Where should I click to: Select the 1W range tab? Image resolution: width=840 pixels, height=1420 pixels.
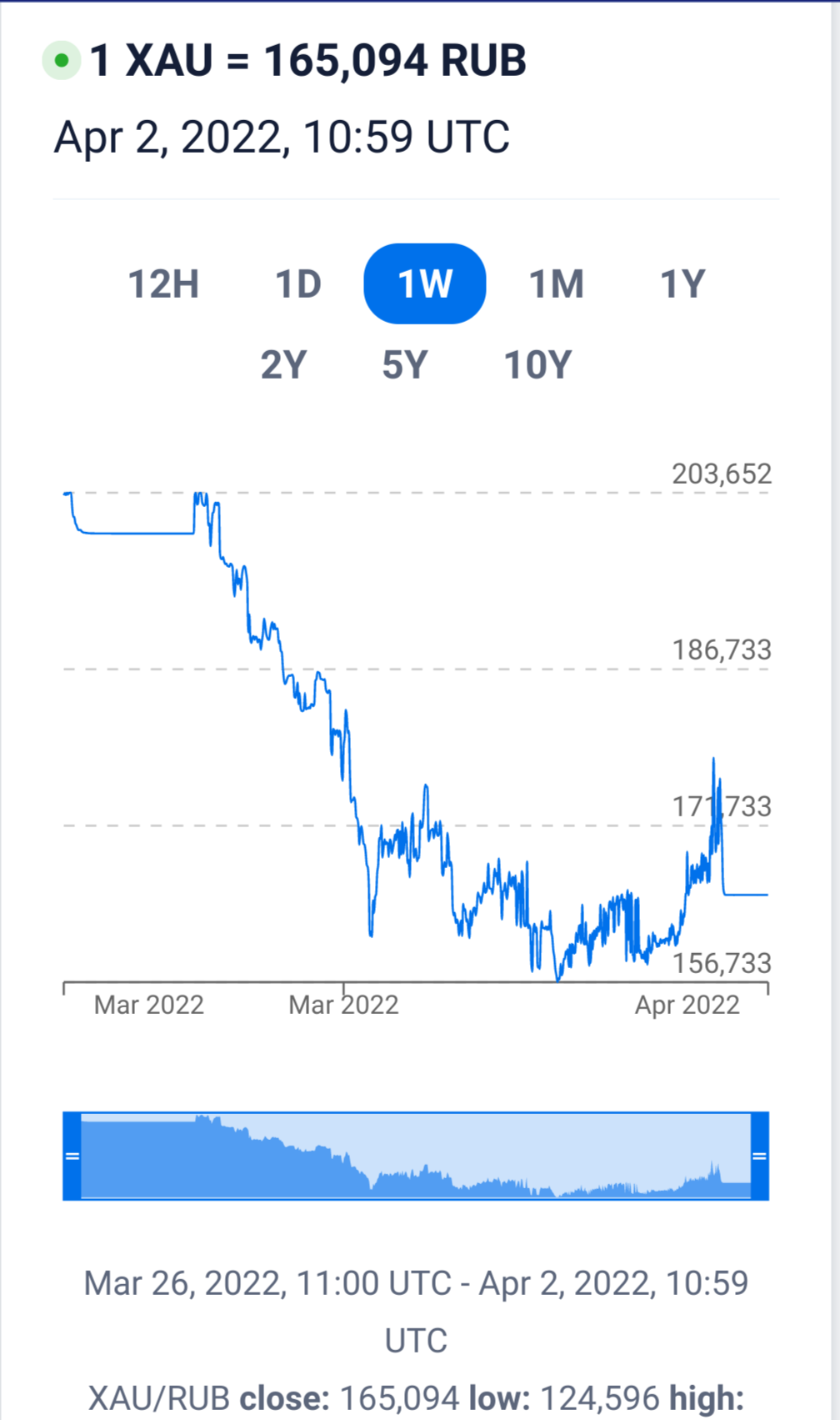(x=425, y=284)
